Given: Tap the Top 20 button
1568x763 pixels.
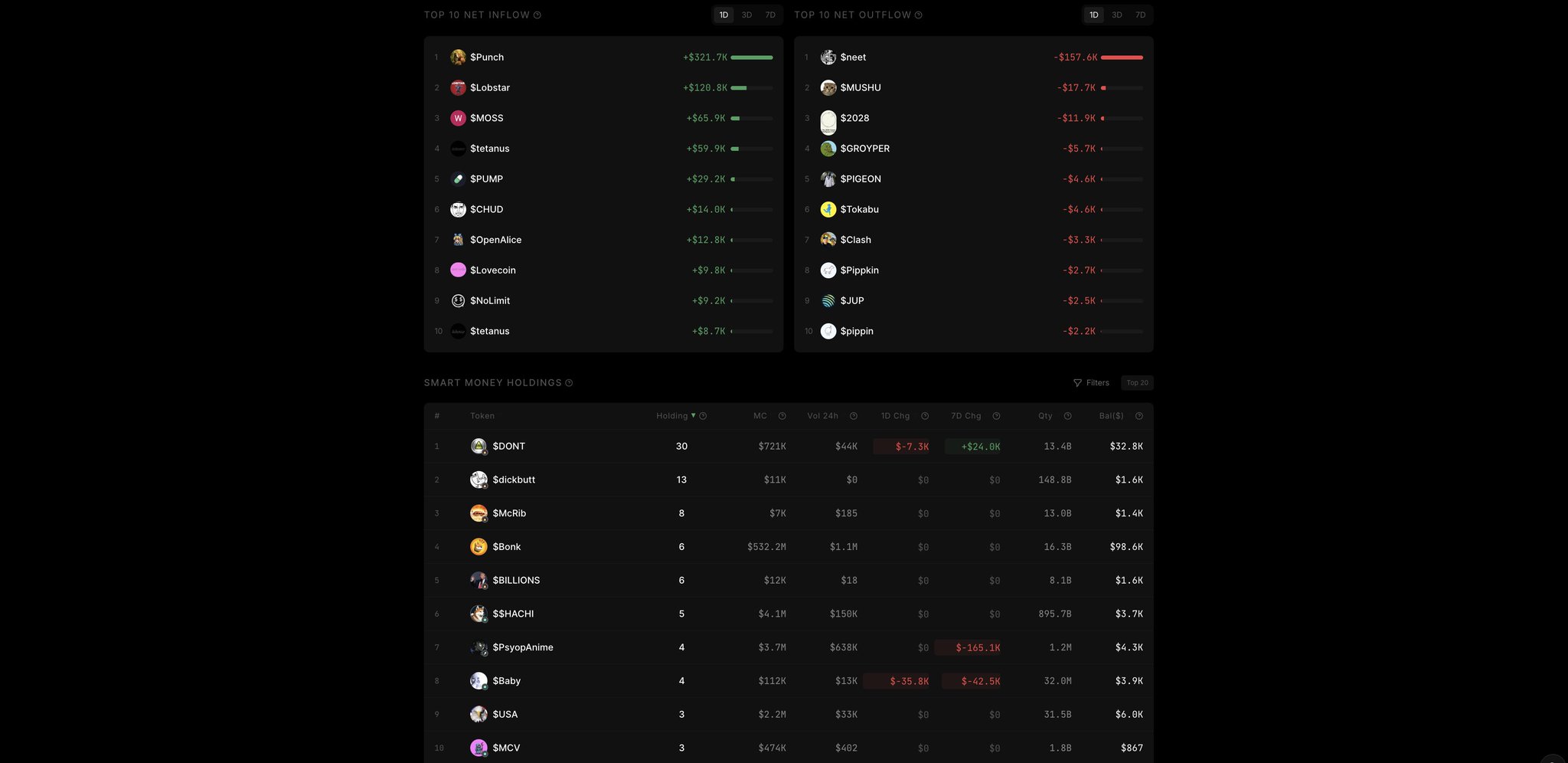Looking at the screenshot, I should (x=1137, y=383).
